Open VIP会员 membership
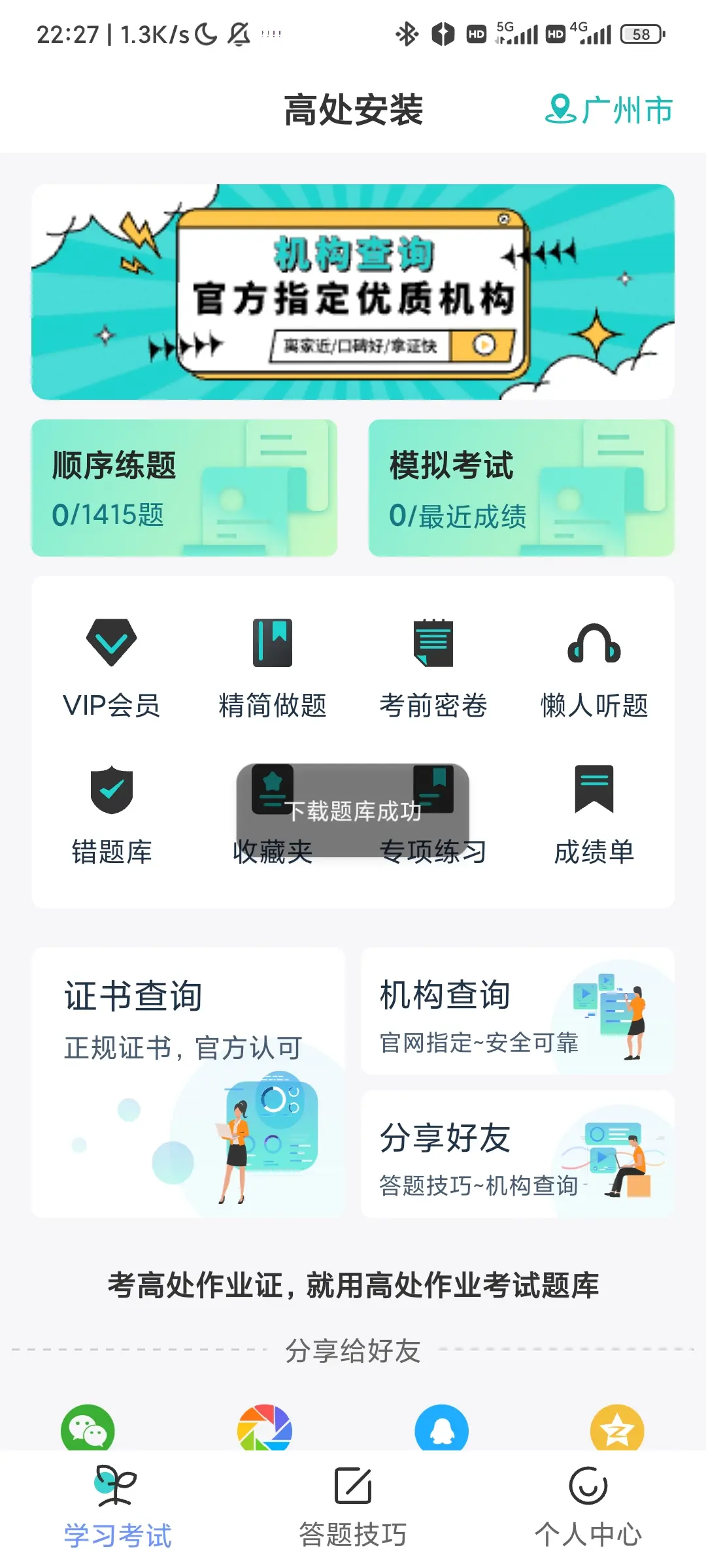The height and width of the screenshot is (1568, 706). click(x=112, y=668)
